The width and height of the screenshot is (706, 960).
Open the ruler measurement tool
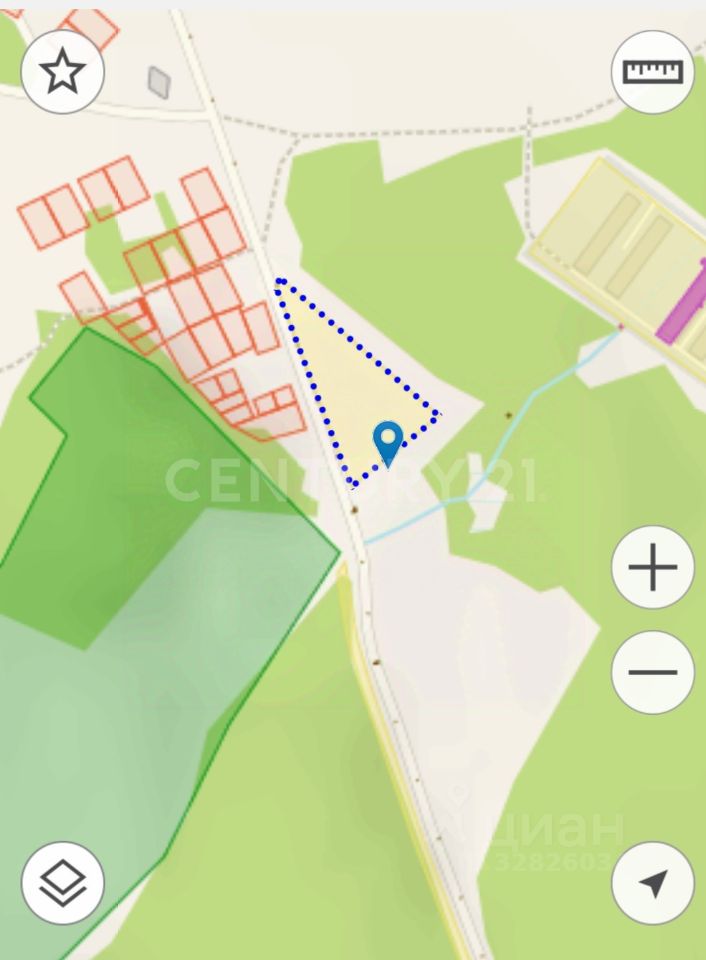(x=652, y=72)
